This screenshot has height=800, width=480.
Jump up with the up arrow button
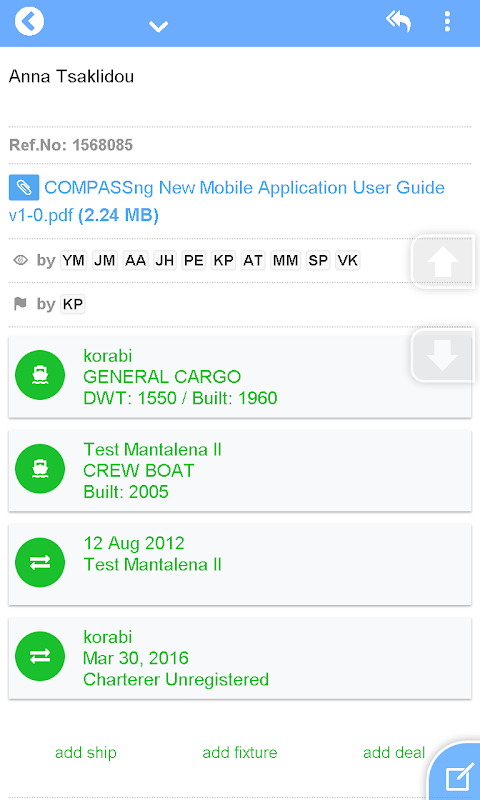coord(443,262)
